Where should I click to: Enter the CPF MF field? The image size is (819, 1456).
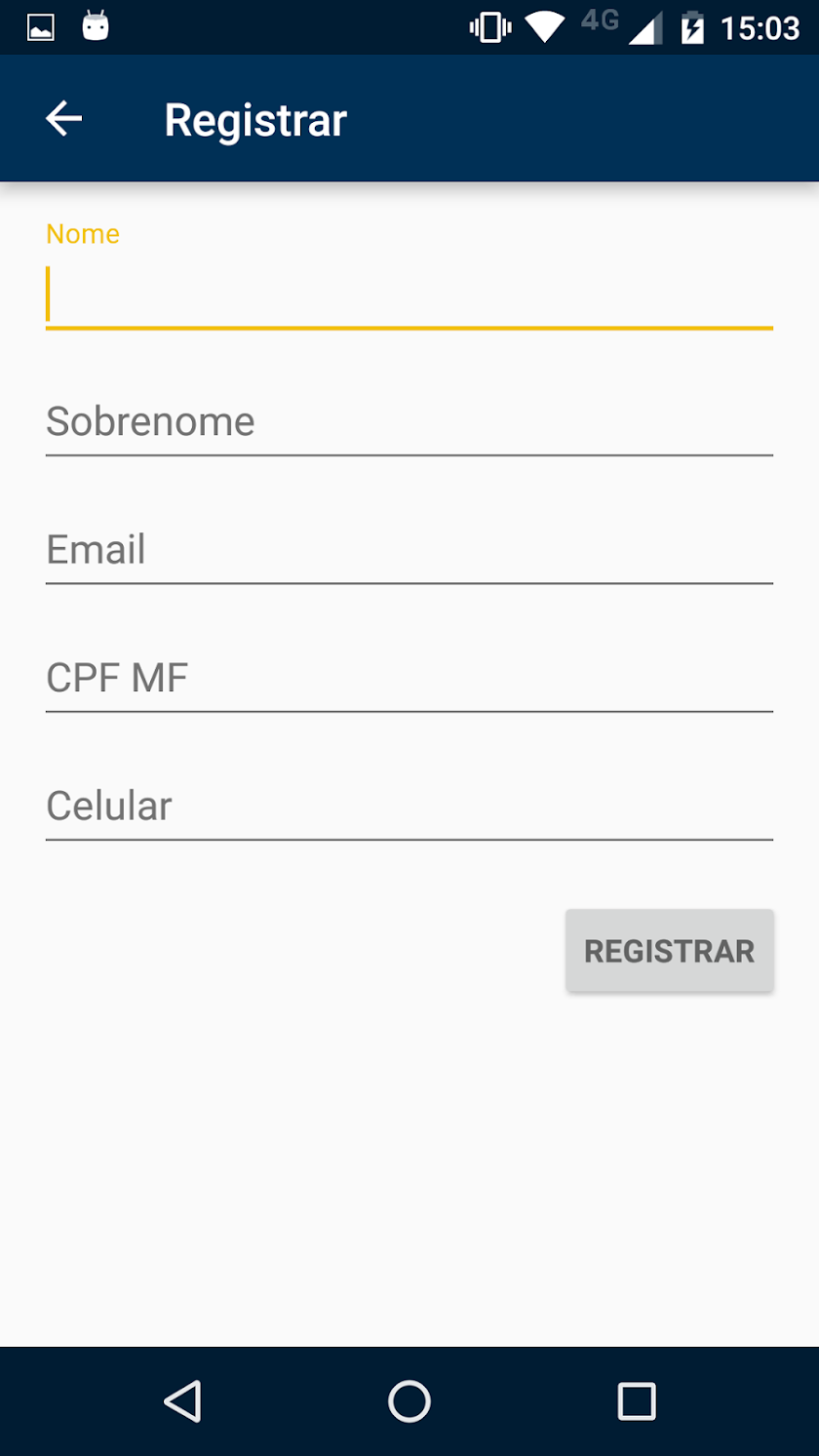click(x=409, y=678)
